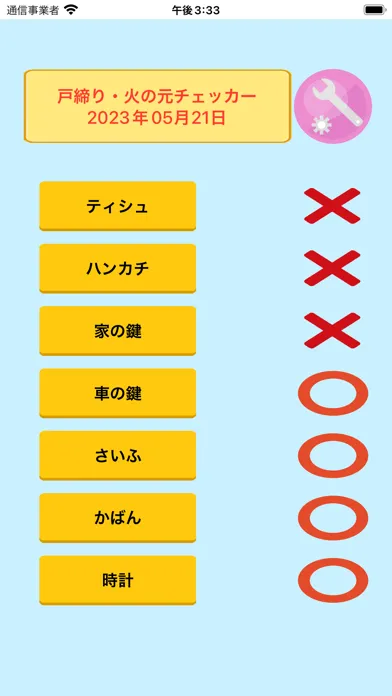This screenshot has height=696, width=392.
Task: Select the かばん button
Action: click(118, 518)
